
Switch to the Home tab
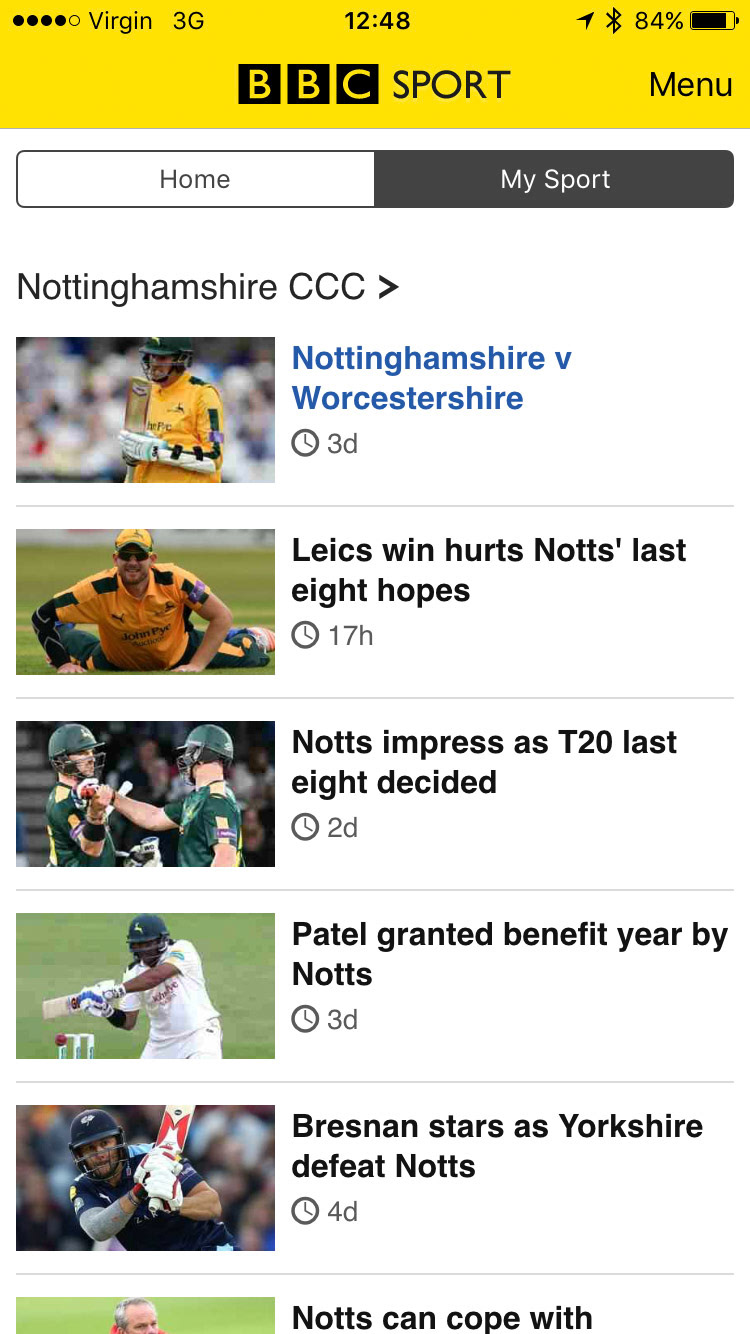click(x=195, y=180)
